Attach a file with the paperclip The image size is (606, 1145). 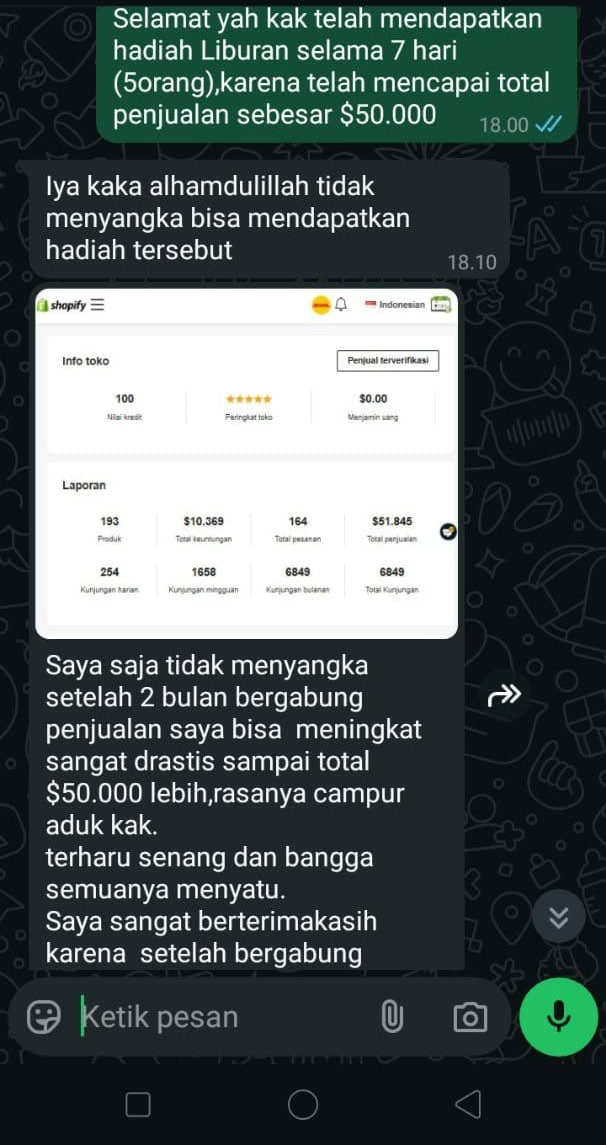point(393,1017)
